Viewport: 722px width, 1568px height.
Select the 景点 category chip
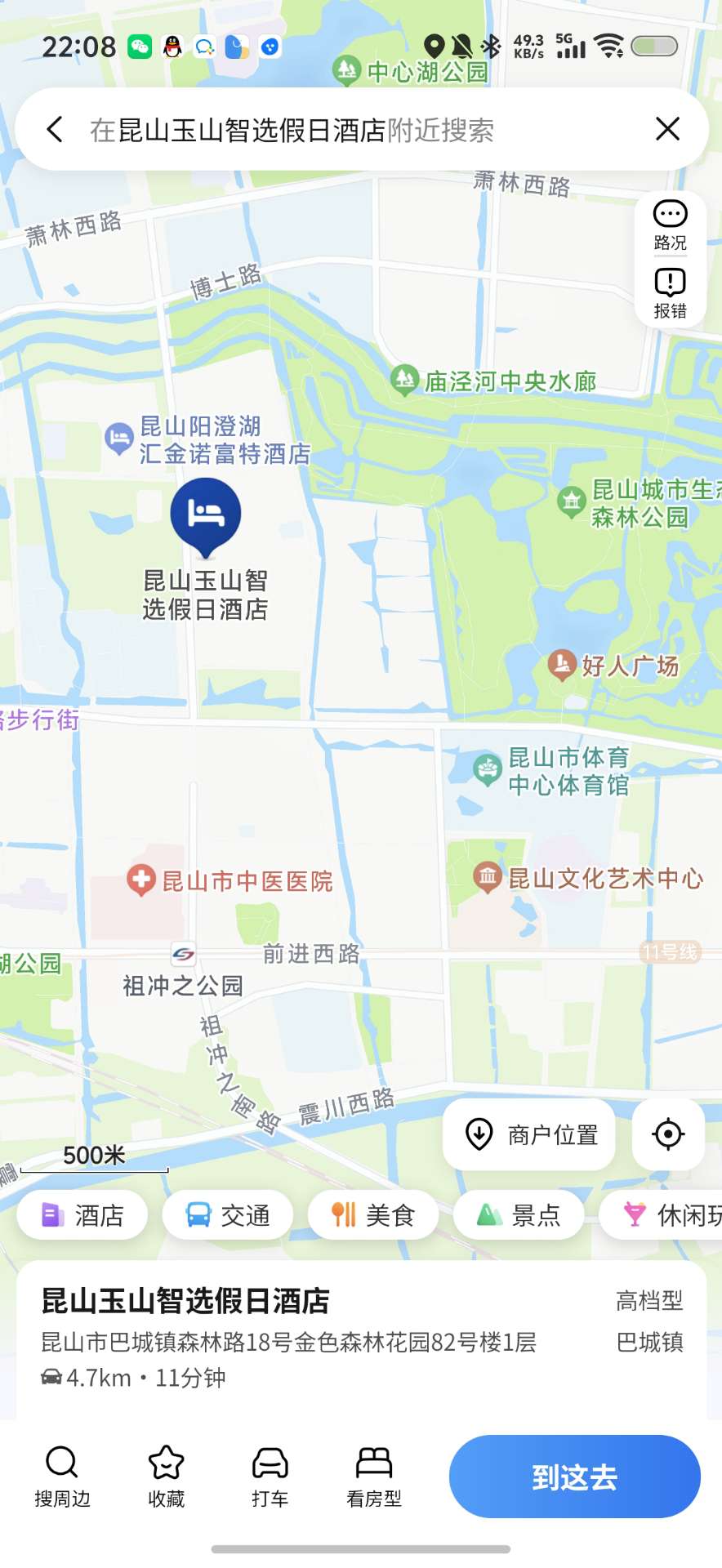pyautogui.click(x=519, y=1215)
